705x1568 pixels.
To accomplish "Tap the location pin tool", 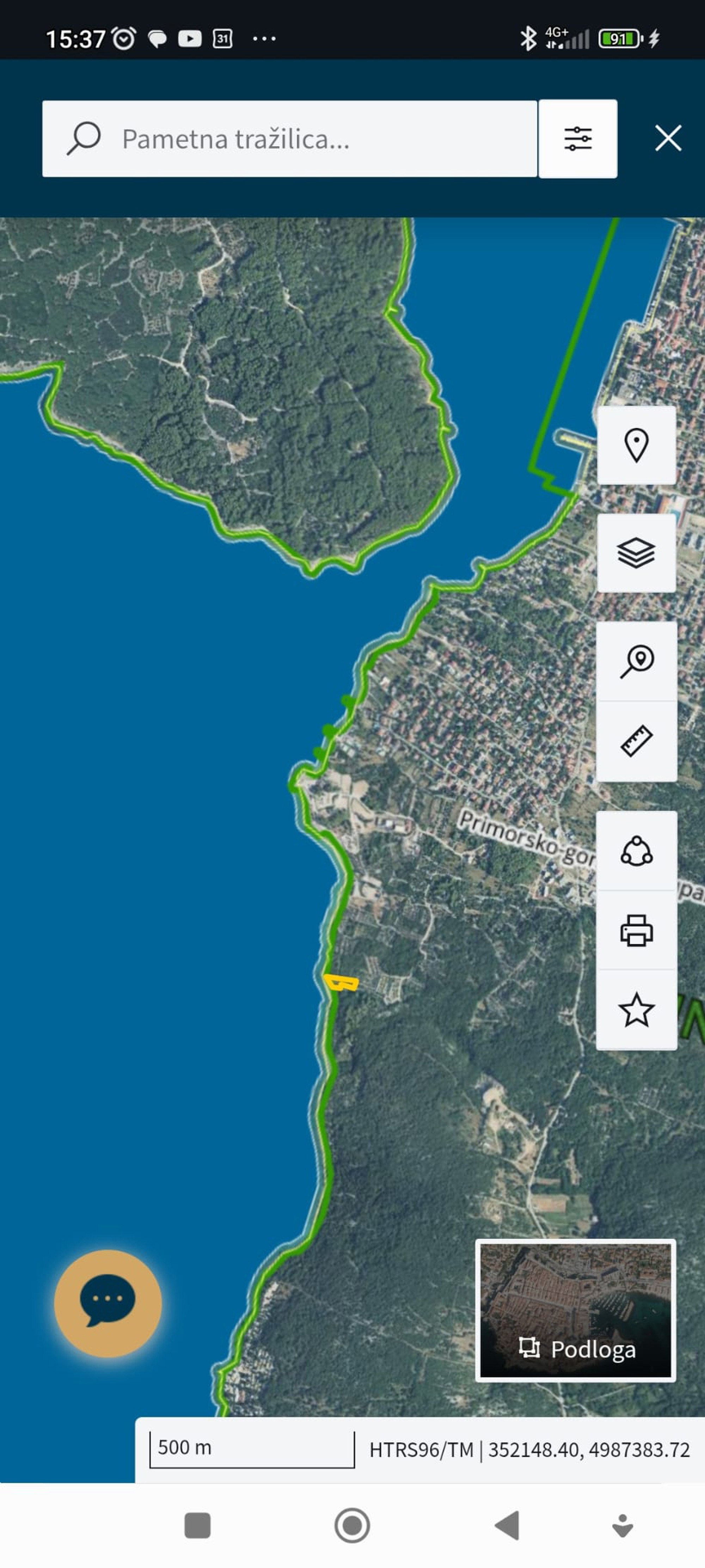I will click(636, 446).
